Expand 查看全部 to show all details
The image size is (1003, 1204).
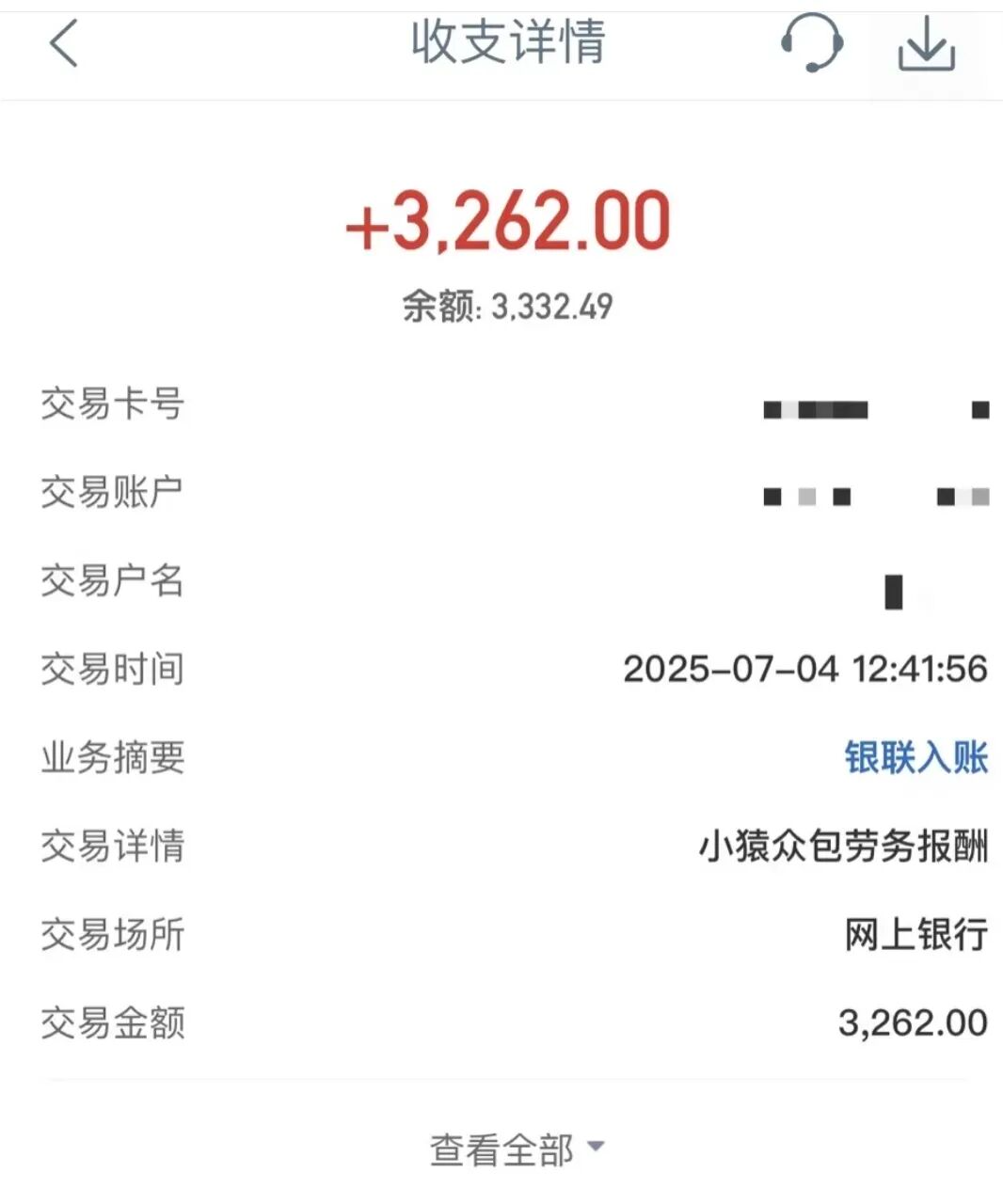(516, 1149)
